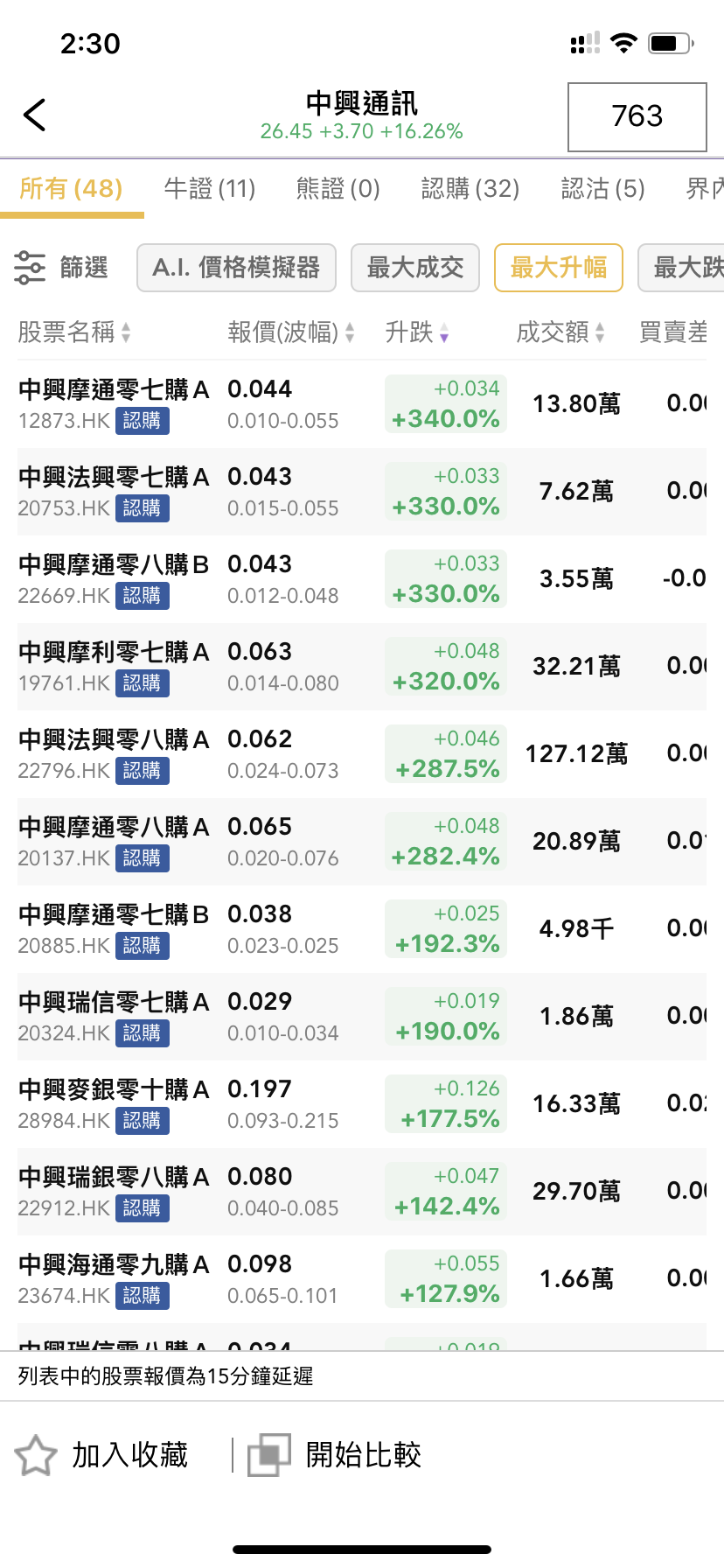
Task: Switch to the 熊證 (0) tab
Action: coord(338,188)
